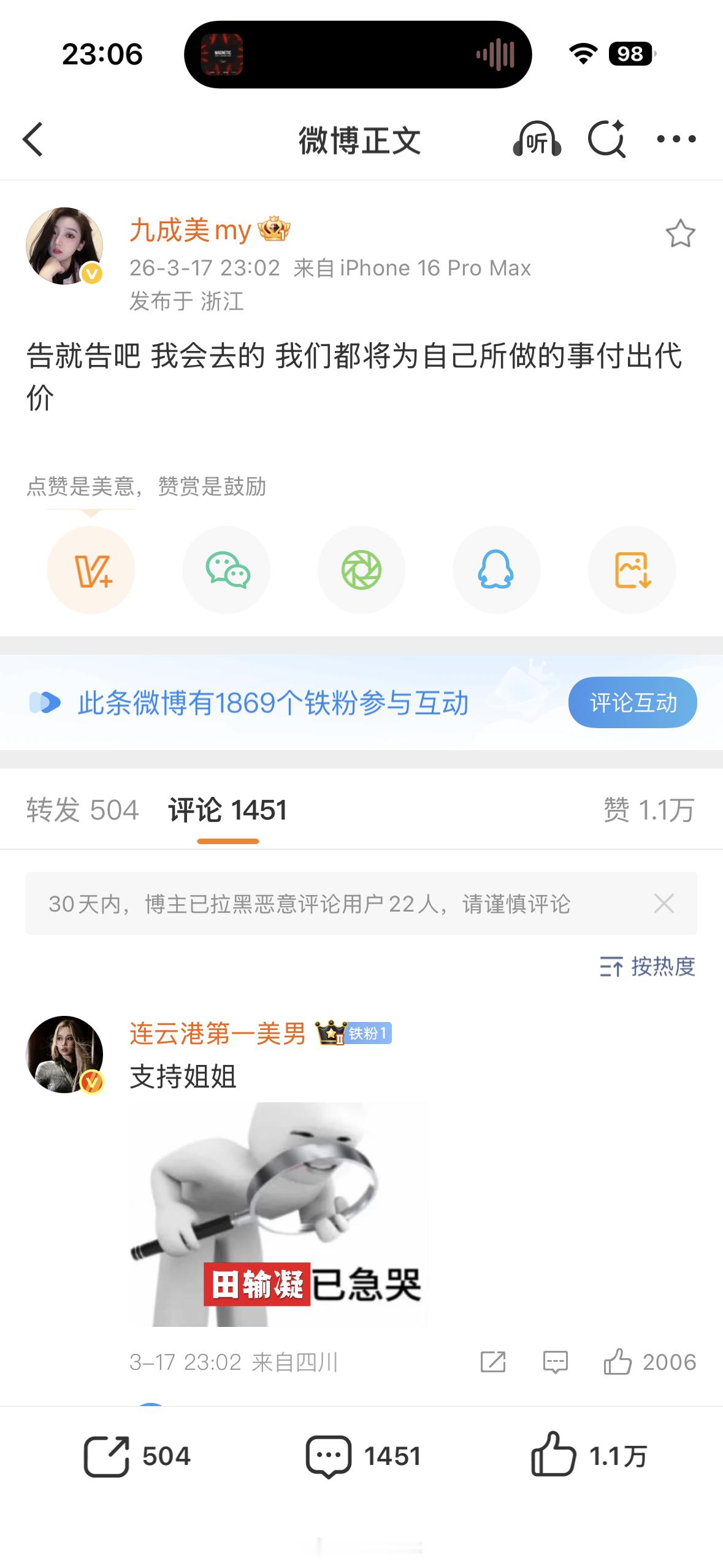Viewport: 723px width, 1568px height.
Task: Share the post to QQ
Action: point(496,569)
